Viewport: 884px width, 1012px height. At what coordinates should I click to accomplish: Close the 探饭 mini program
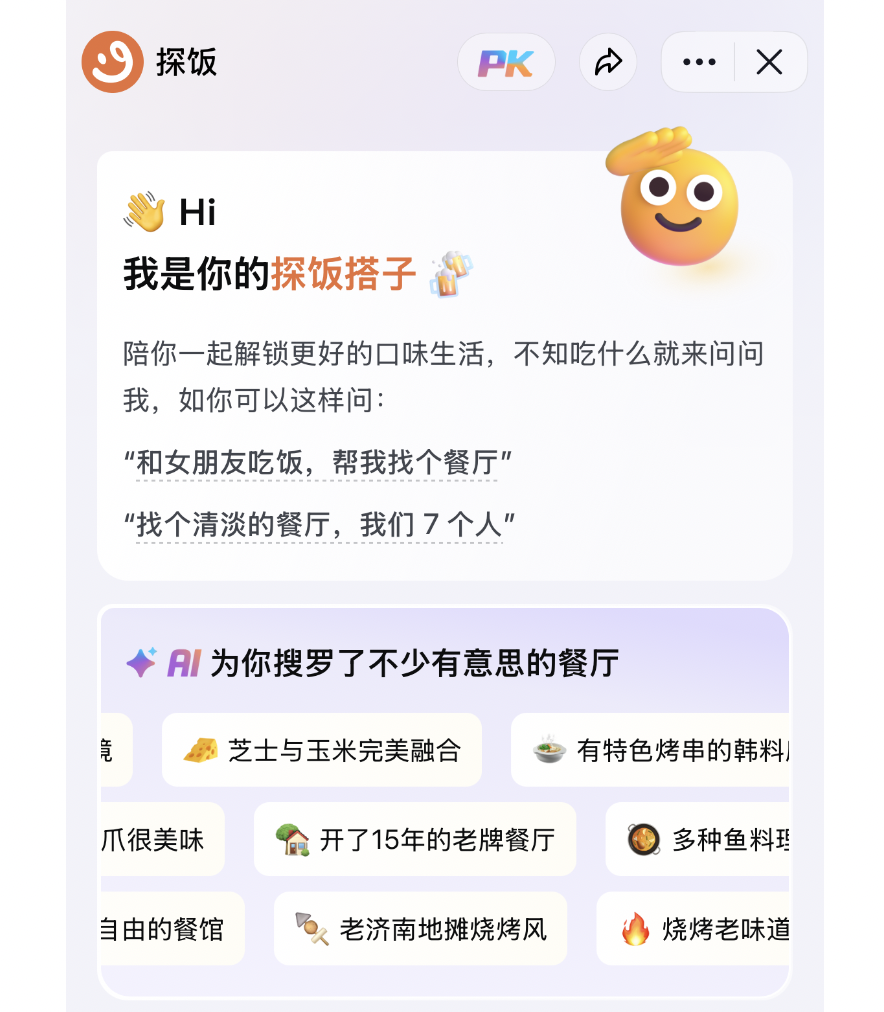point(769,63)
